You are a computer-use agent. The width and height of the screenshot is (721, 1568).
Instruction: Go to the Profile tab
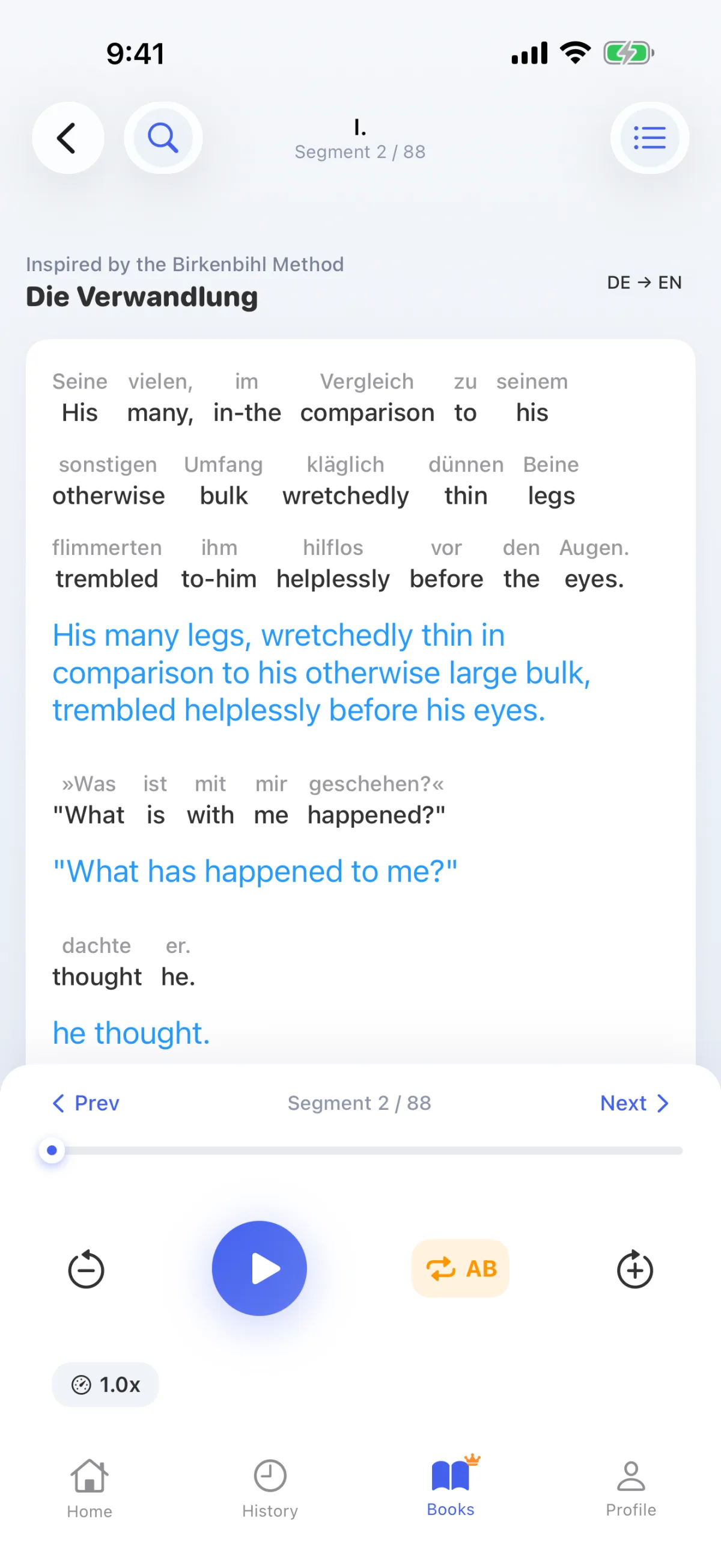click(631, 1489)
